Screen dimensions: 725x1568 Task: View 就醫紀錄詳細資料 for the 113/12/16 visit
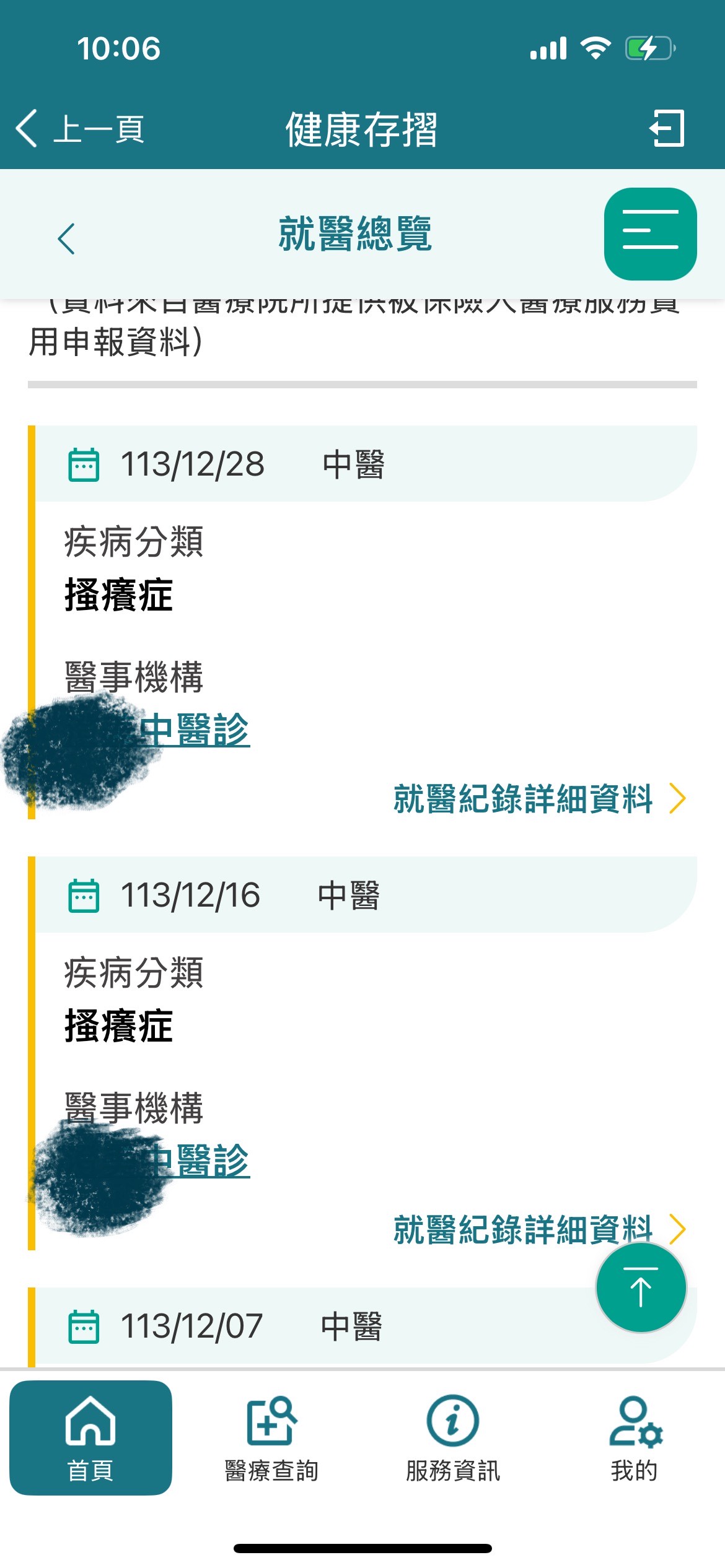540,1229
